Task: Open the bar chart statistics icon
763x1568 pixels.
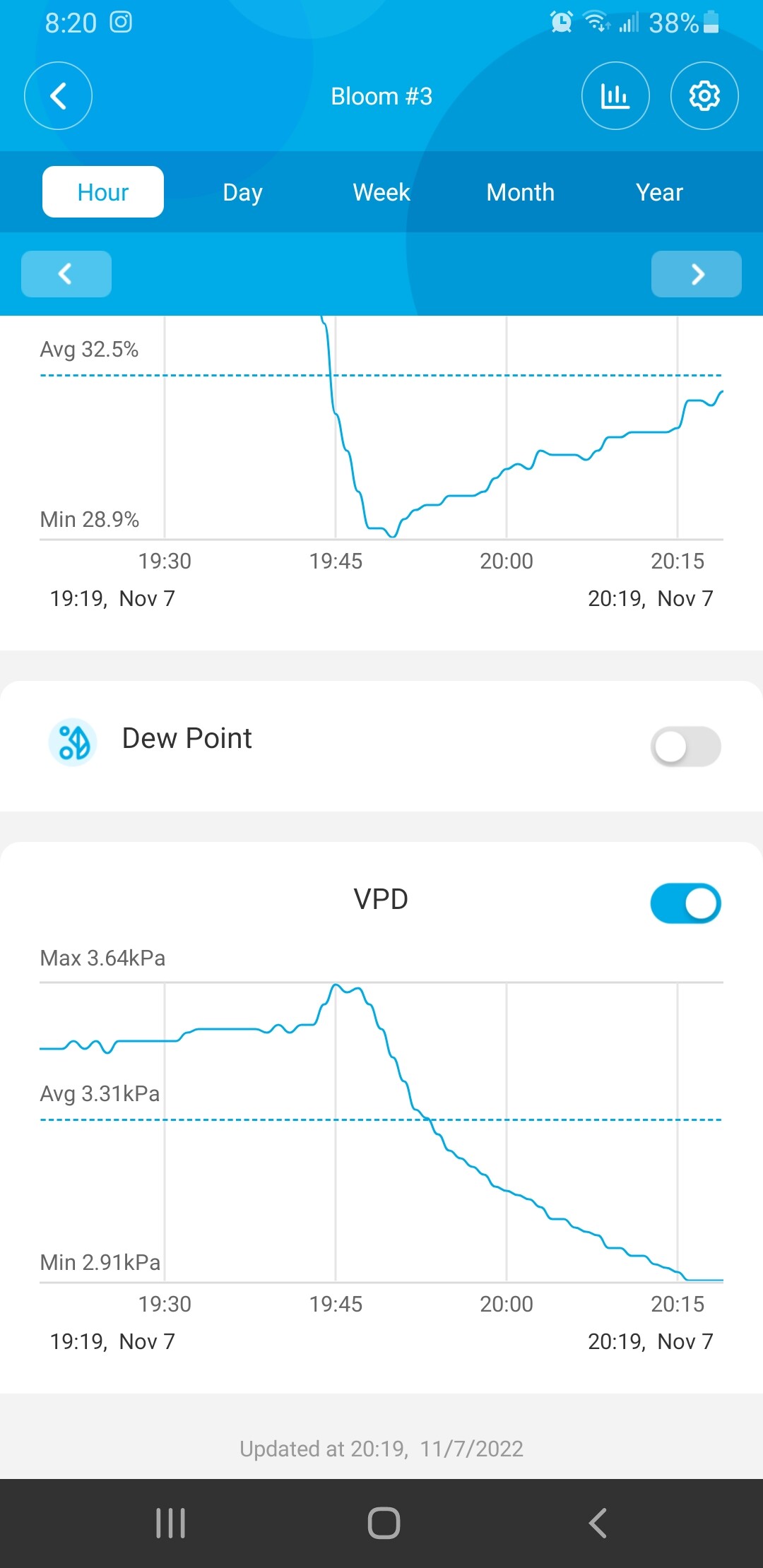Action: (x=615, y=96)
